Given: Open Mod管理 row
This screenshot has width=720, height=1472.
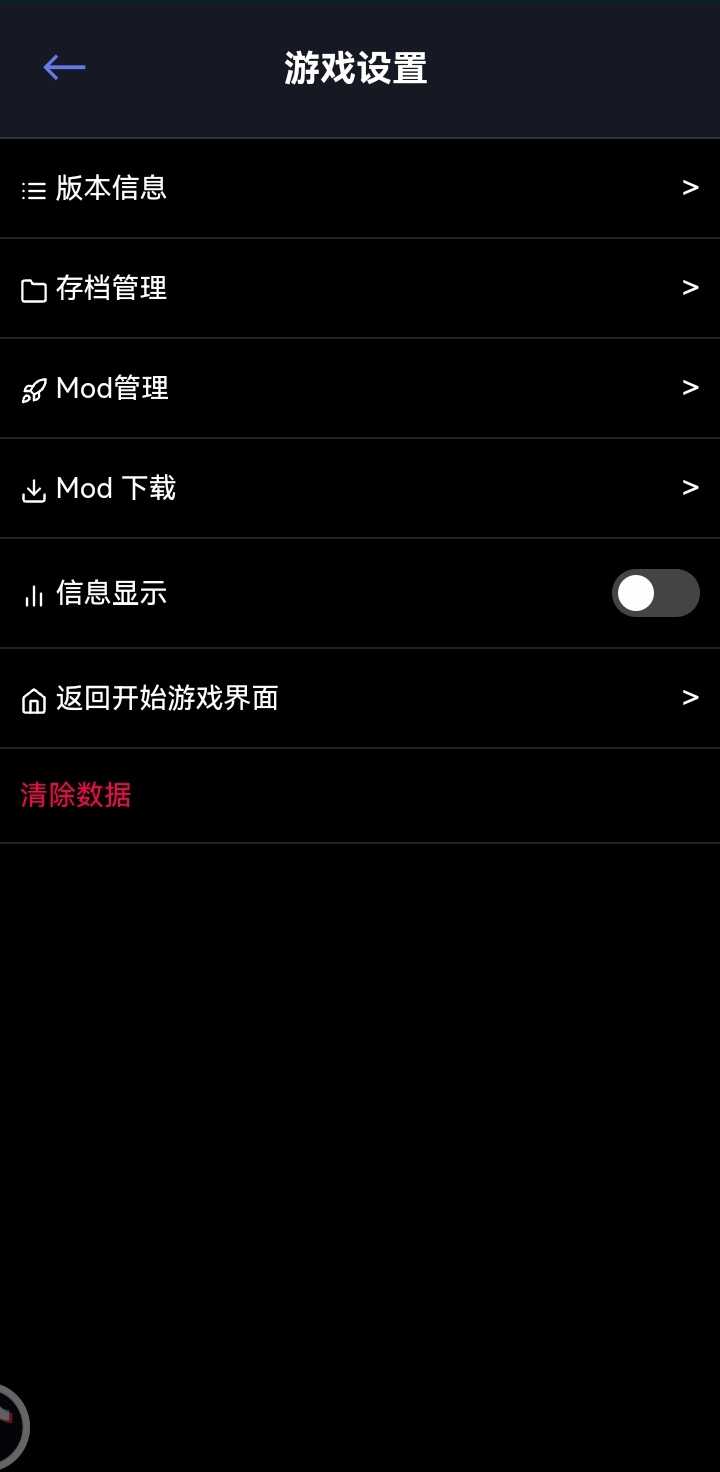Looking at the screenshot, I should (x=360, y=388).
